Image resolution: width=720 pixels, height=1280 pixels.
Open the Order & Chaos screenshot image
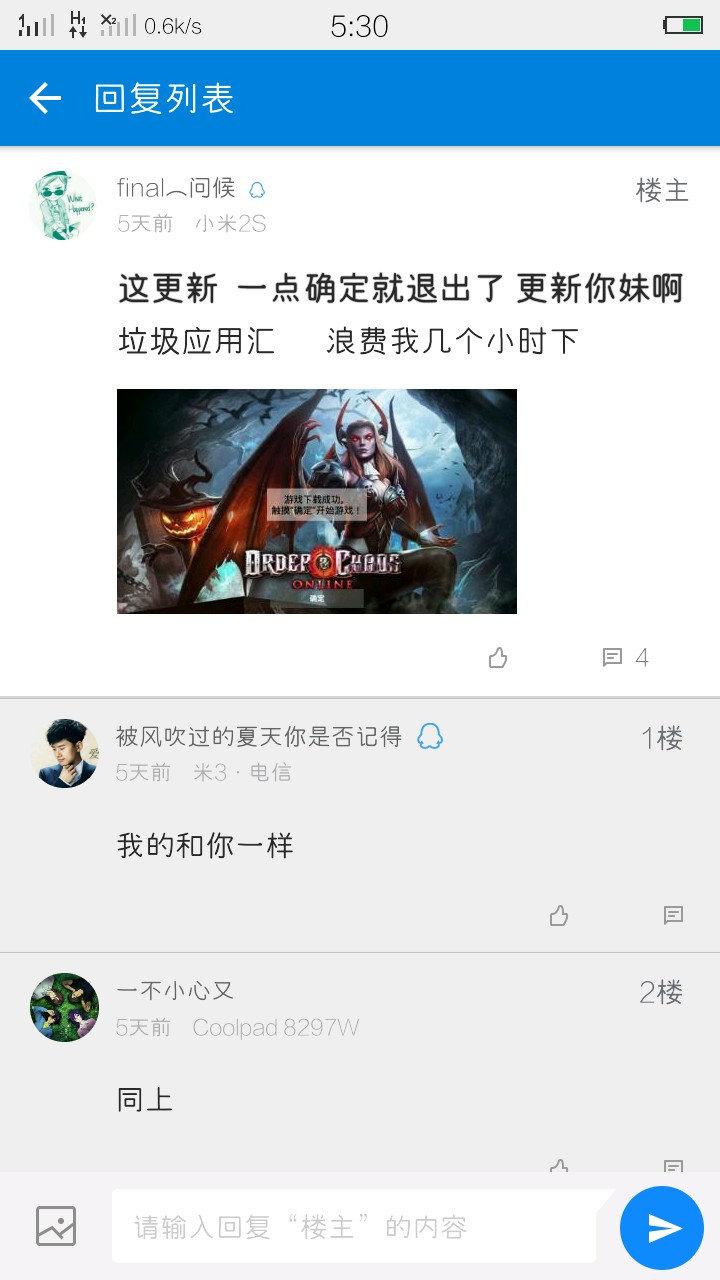(x=316, y=501)
